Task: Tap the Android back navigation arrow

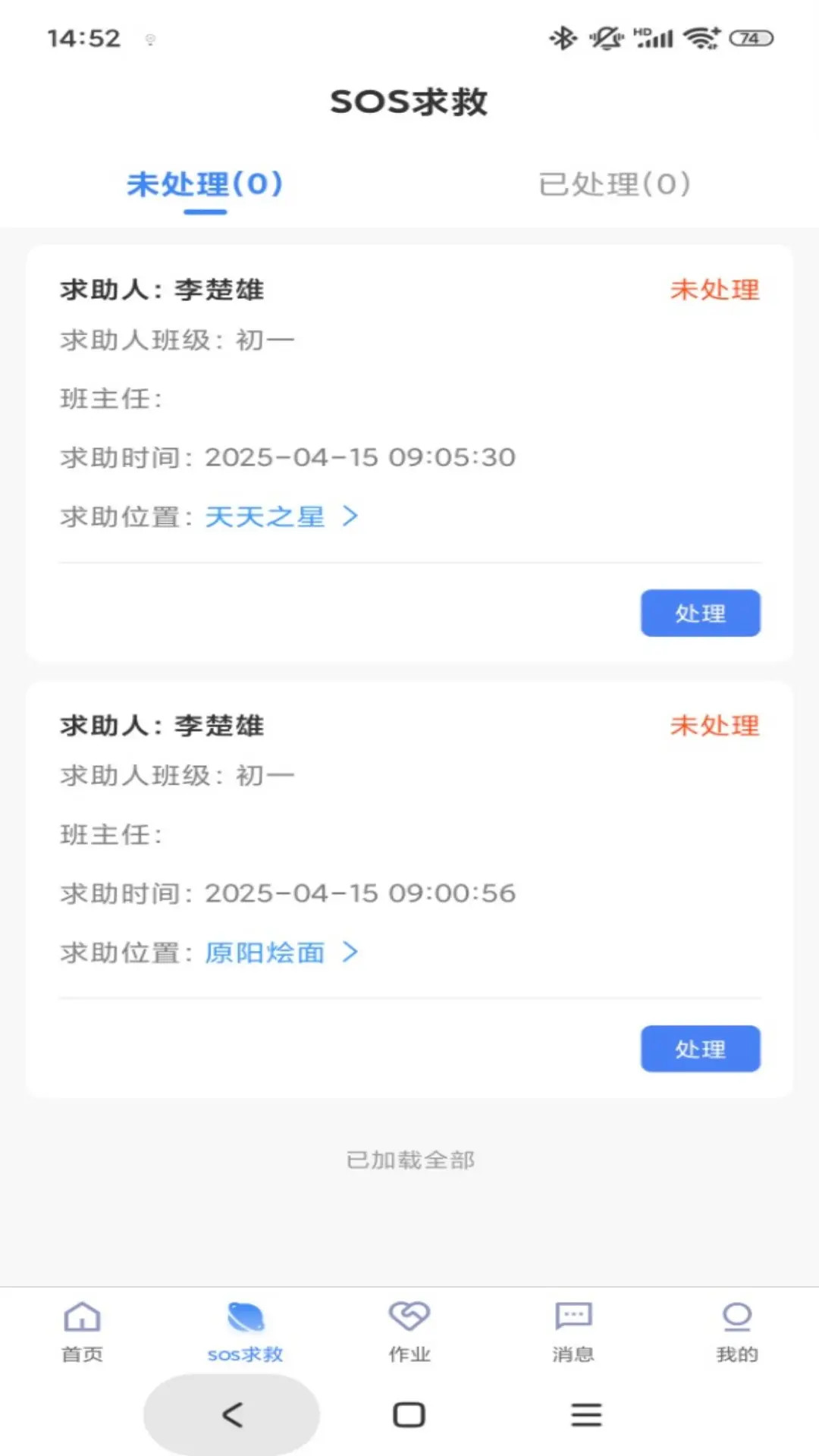Action: (231, 1413)
